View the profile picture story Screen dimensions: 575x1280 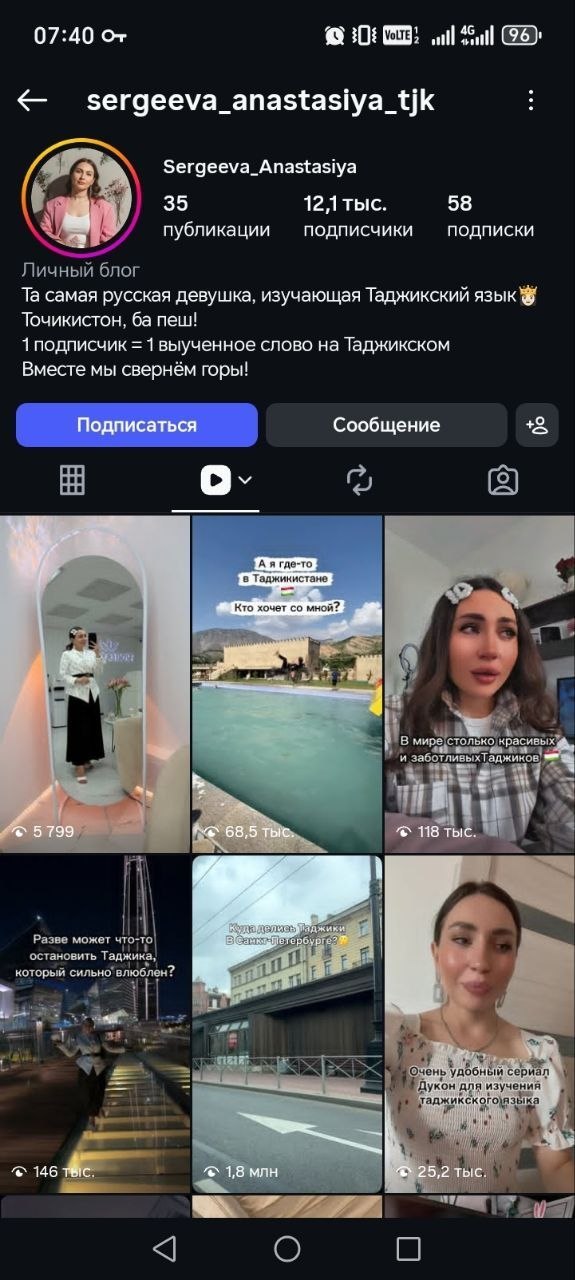coord(81,198)
